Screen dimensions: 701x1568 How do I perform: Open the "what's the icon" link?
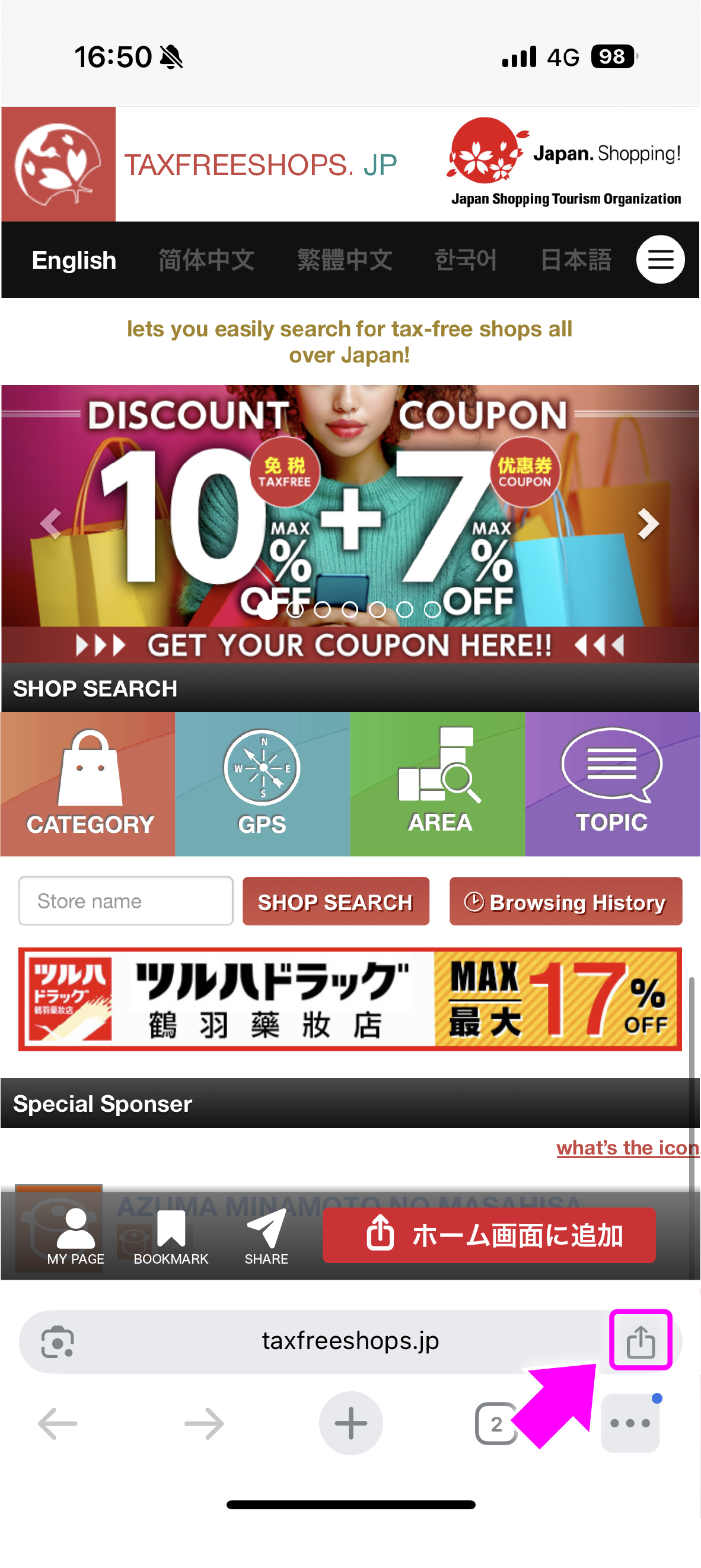627,1147
